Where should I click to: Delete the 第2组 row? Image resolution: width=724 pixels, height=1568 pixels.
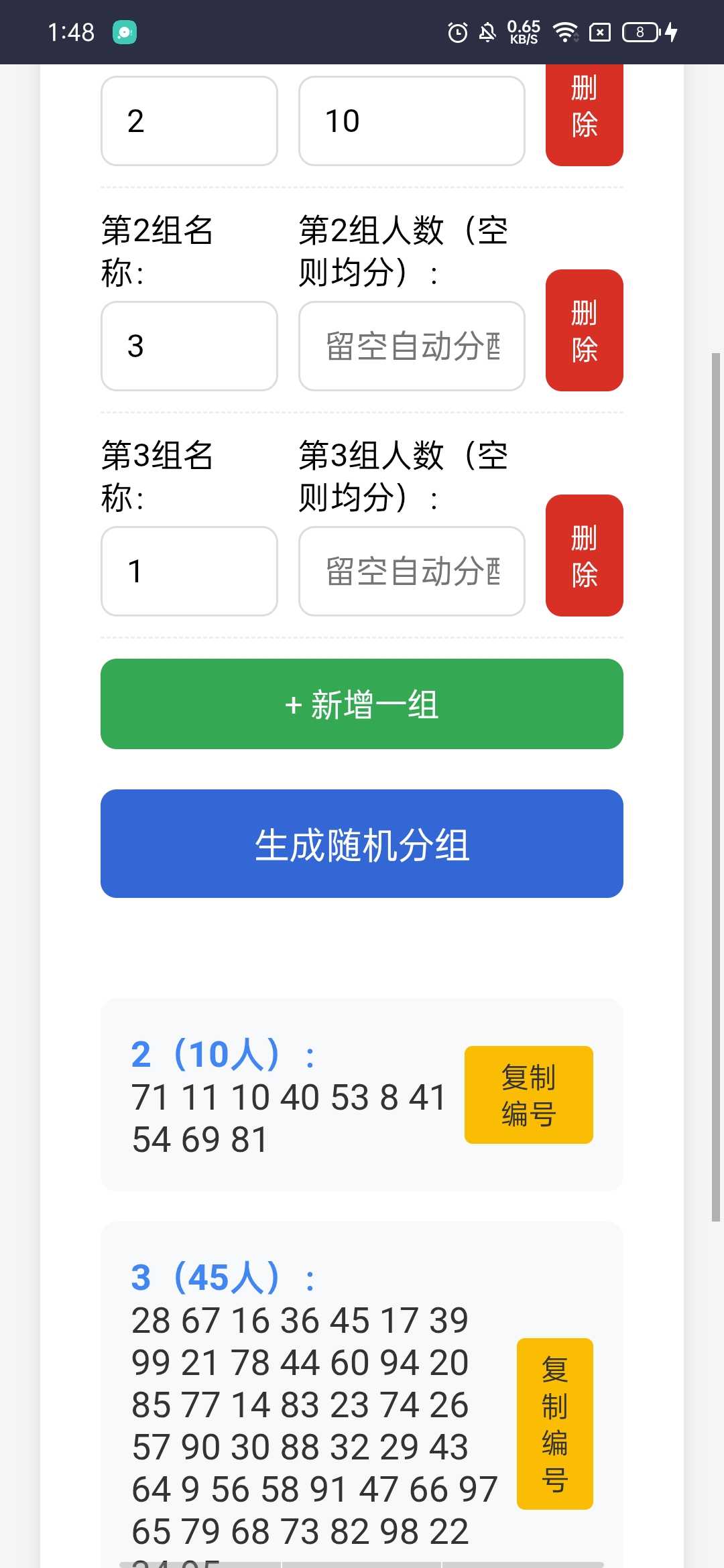click(584, 330)
